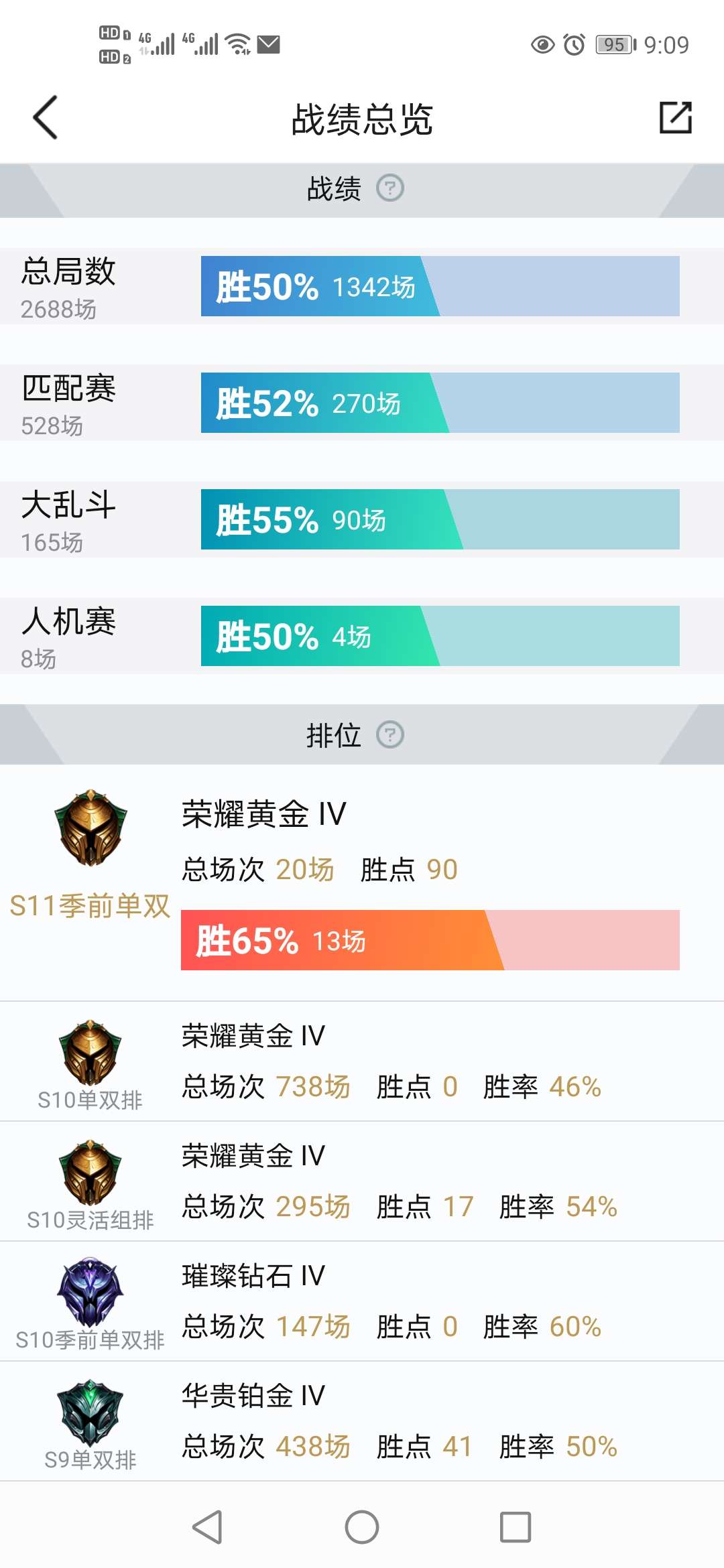
Task: Open the help icon beside 战绩
Action: (x=389, y=188)
